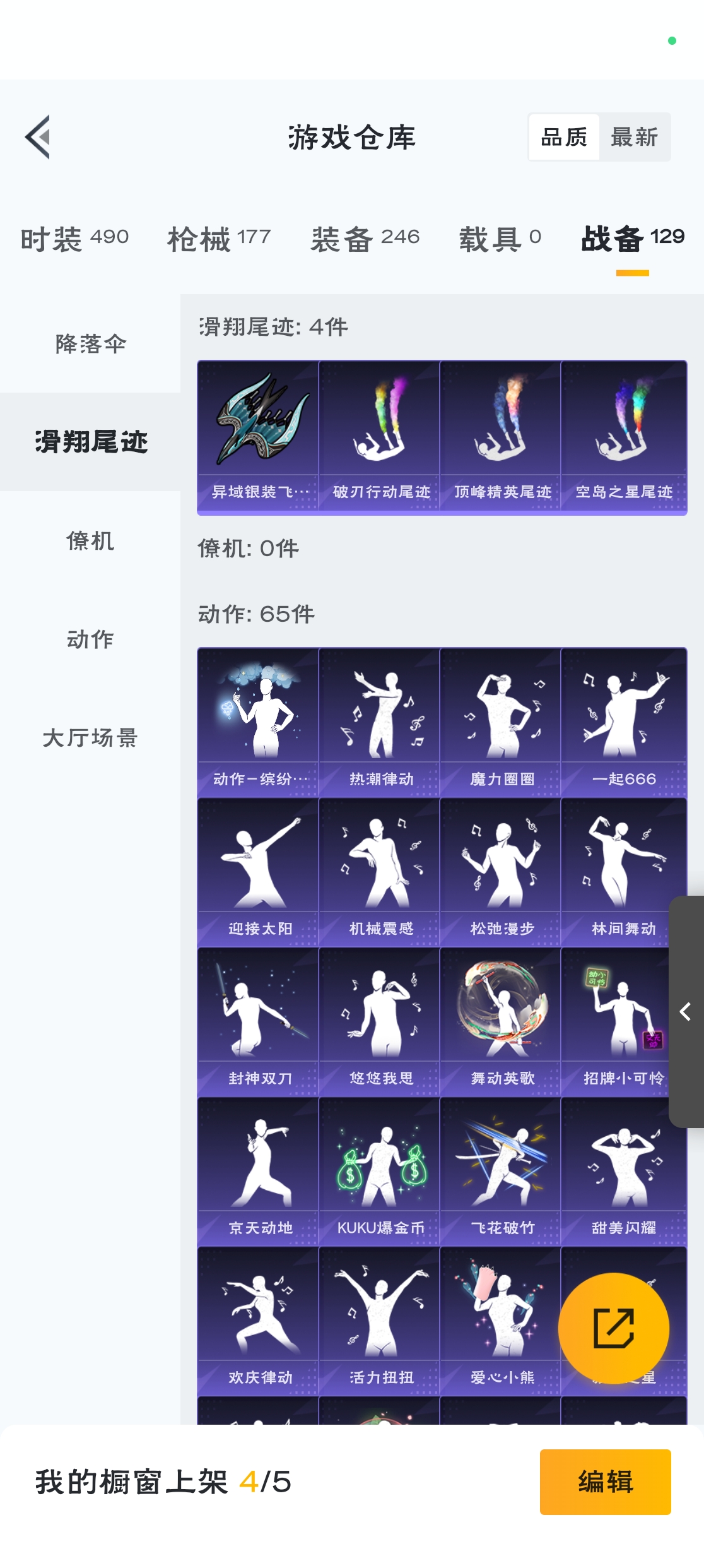Expand the side panel arrow handle
Image resolution: width=704 pixels, height=1568 pixels.
686,1011
